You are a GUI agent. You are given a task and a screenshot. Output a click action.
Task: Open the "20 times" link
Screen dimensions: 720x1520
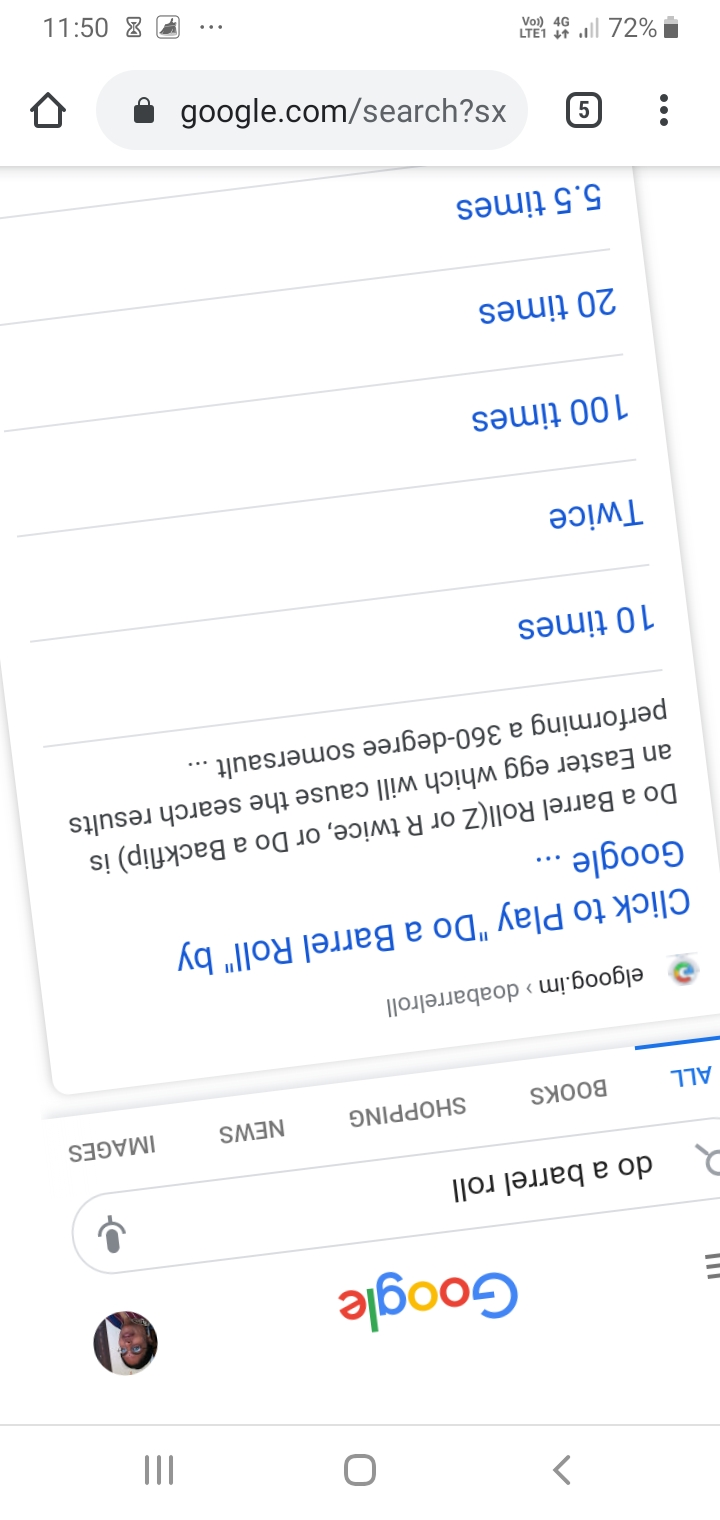(x=546, y=305)
